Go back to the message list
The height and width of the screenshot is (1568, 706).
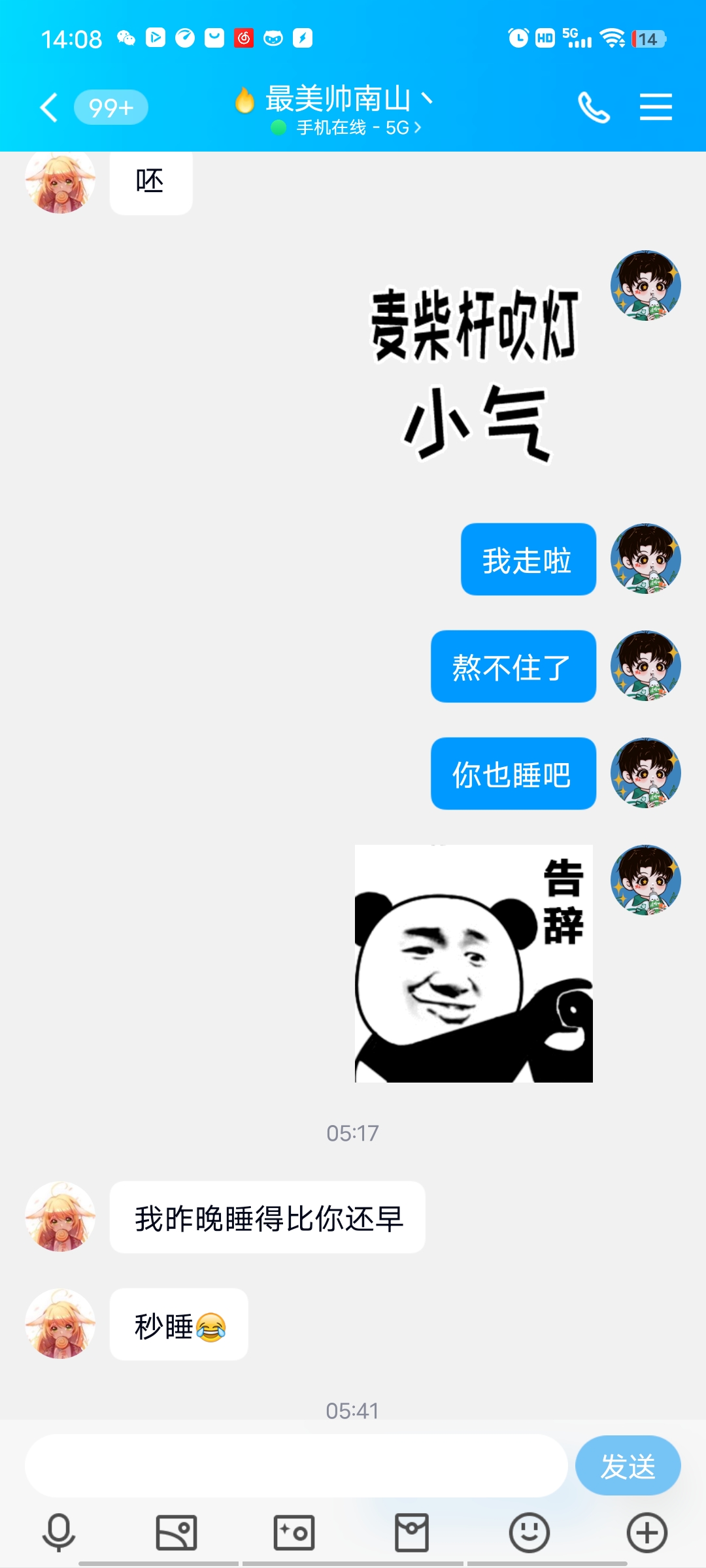click(49, 108)
